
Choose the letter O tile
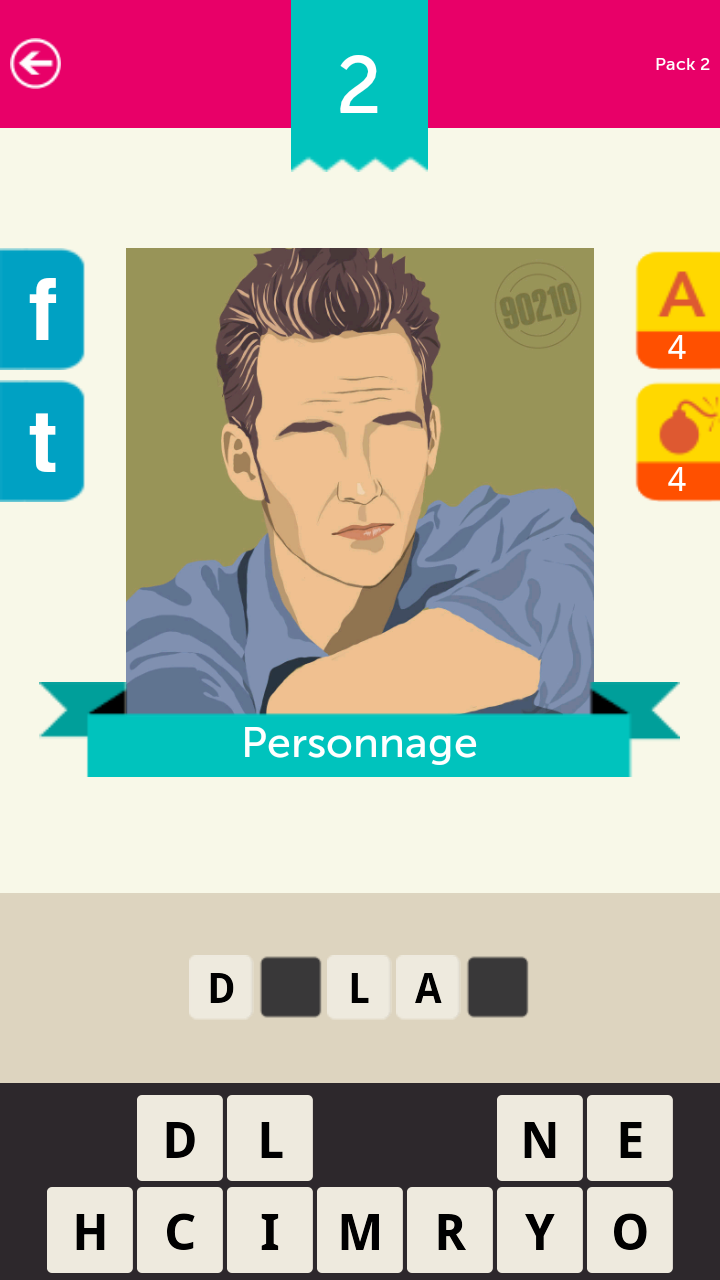(x=630, y=1230)
